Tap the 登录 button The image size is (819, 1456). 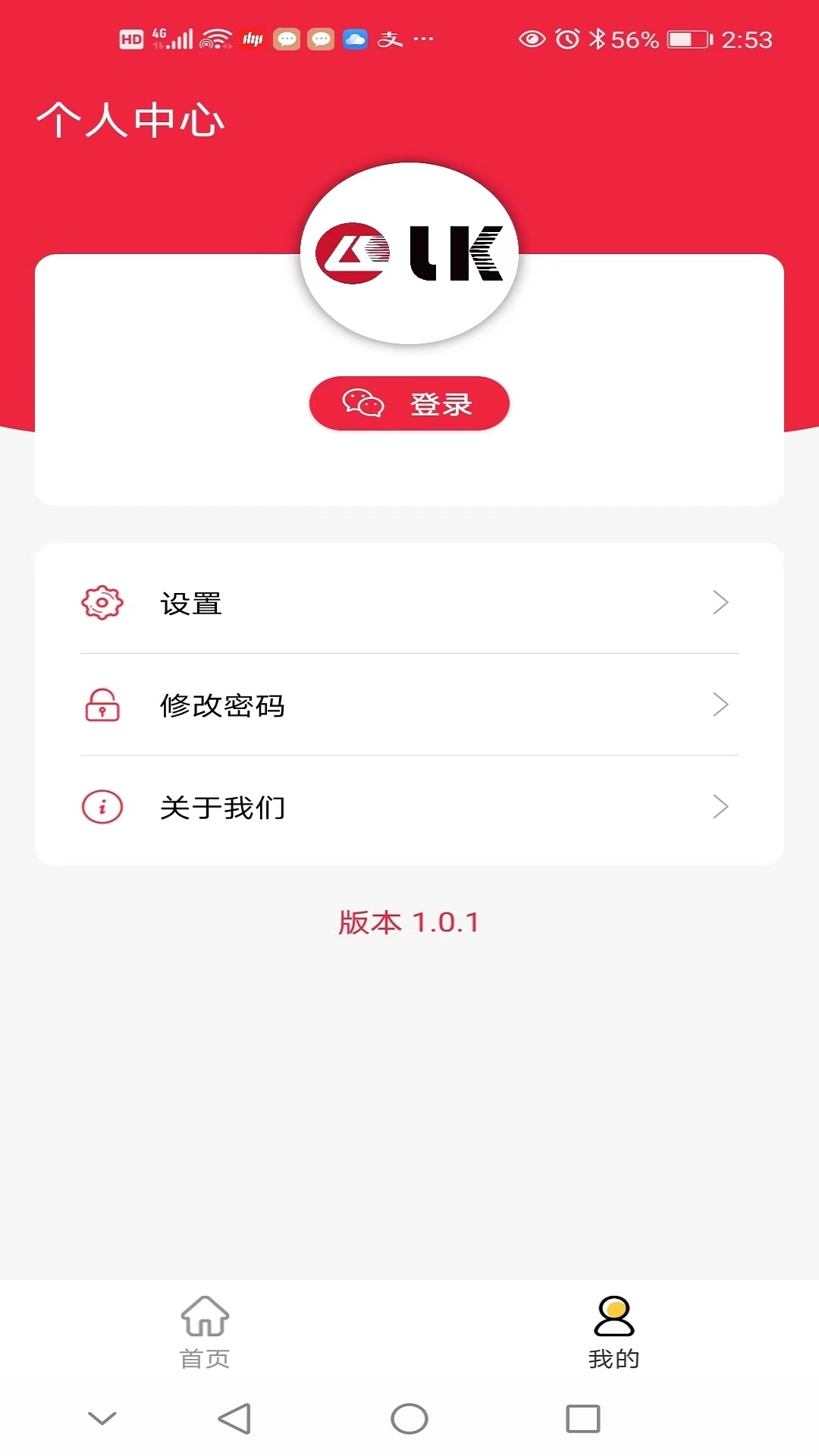tap(409, 404)
